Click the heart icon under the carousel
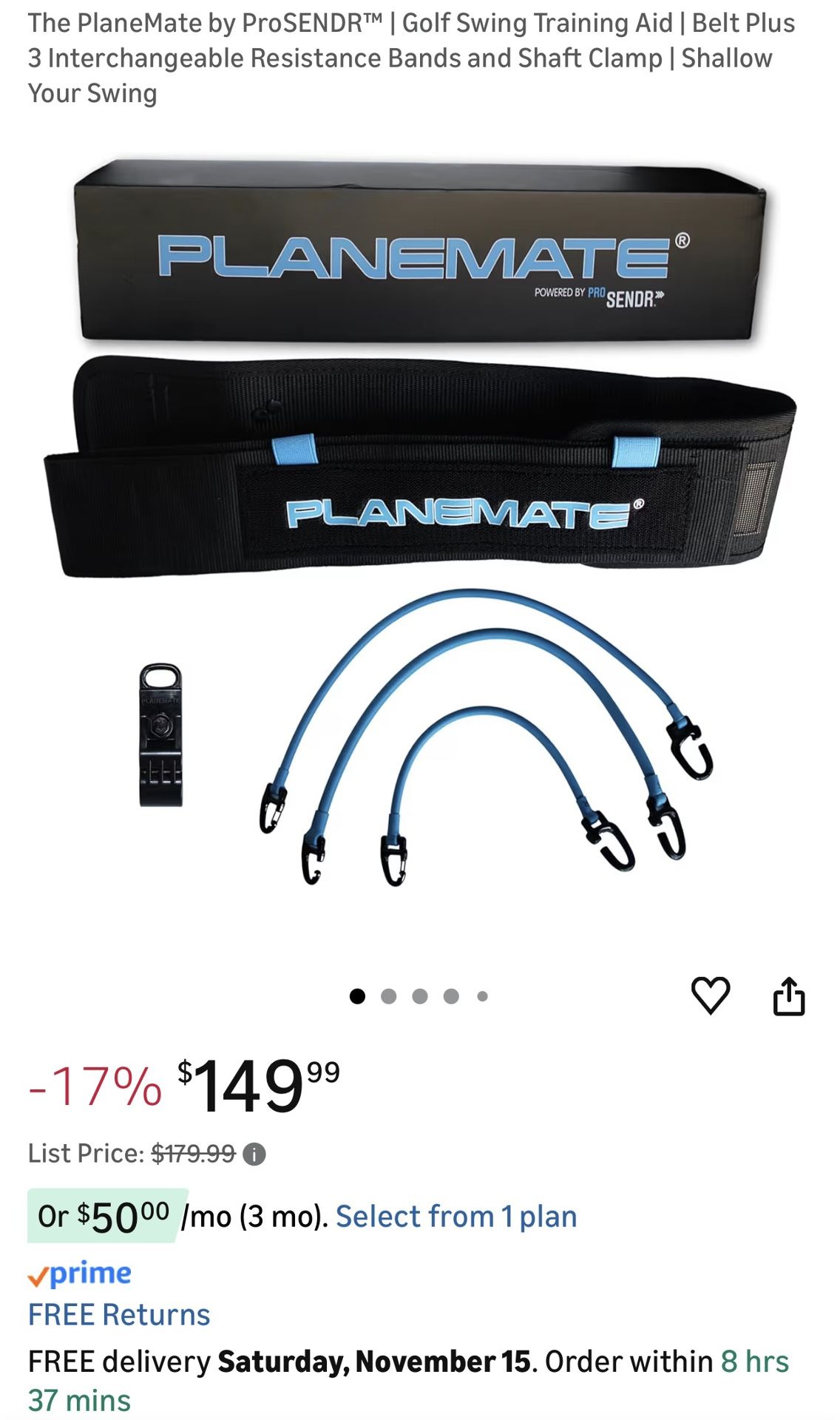This screenshot has height=1420, width=840. pos(712,996)
